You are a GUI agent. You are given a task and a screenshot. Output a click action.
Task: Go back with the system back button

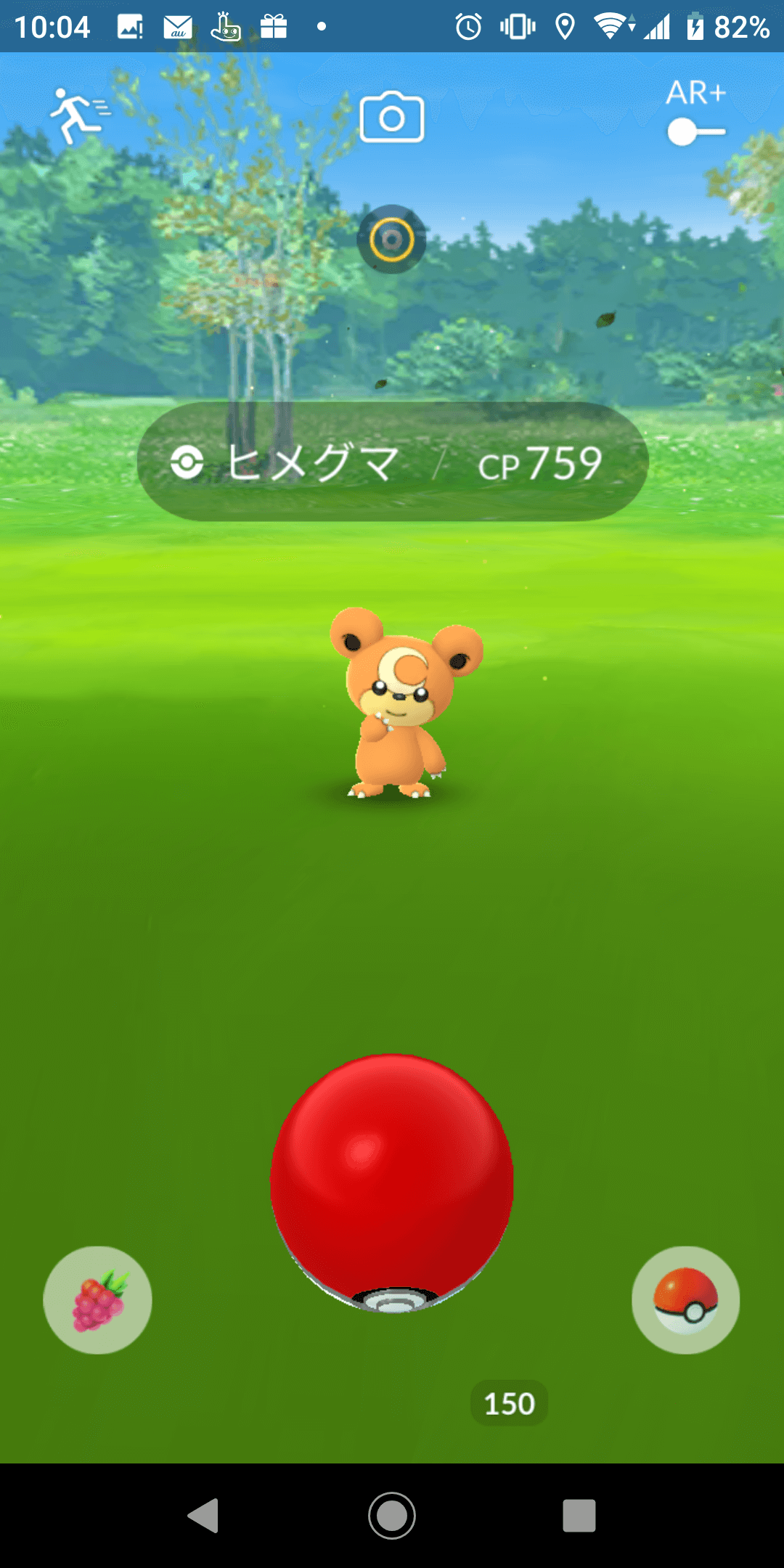point(204,1516)
